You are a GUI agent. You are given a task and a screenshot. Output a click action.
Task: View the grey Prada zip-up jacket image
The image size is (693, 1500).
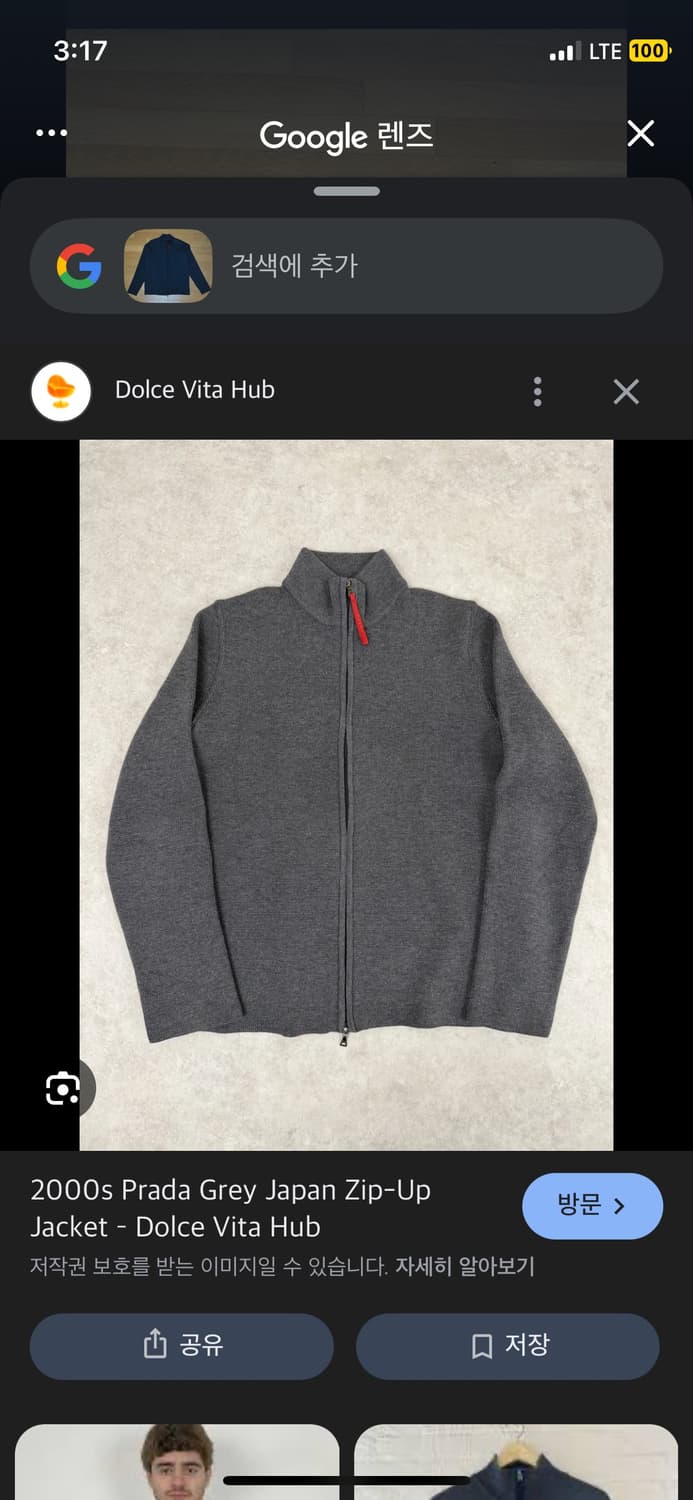pos(346,795)
